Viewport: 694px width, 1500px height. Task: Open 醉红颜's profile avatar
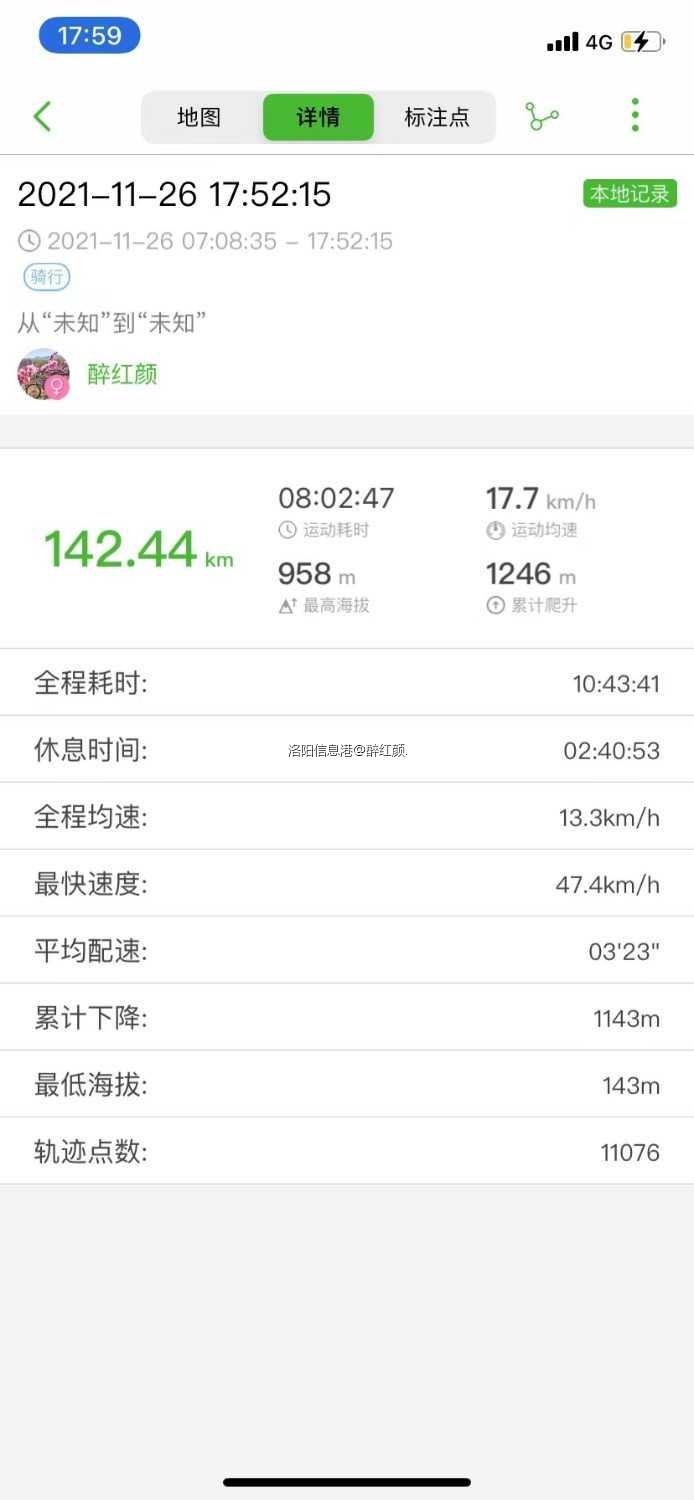(x=44, y=375)
